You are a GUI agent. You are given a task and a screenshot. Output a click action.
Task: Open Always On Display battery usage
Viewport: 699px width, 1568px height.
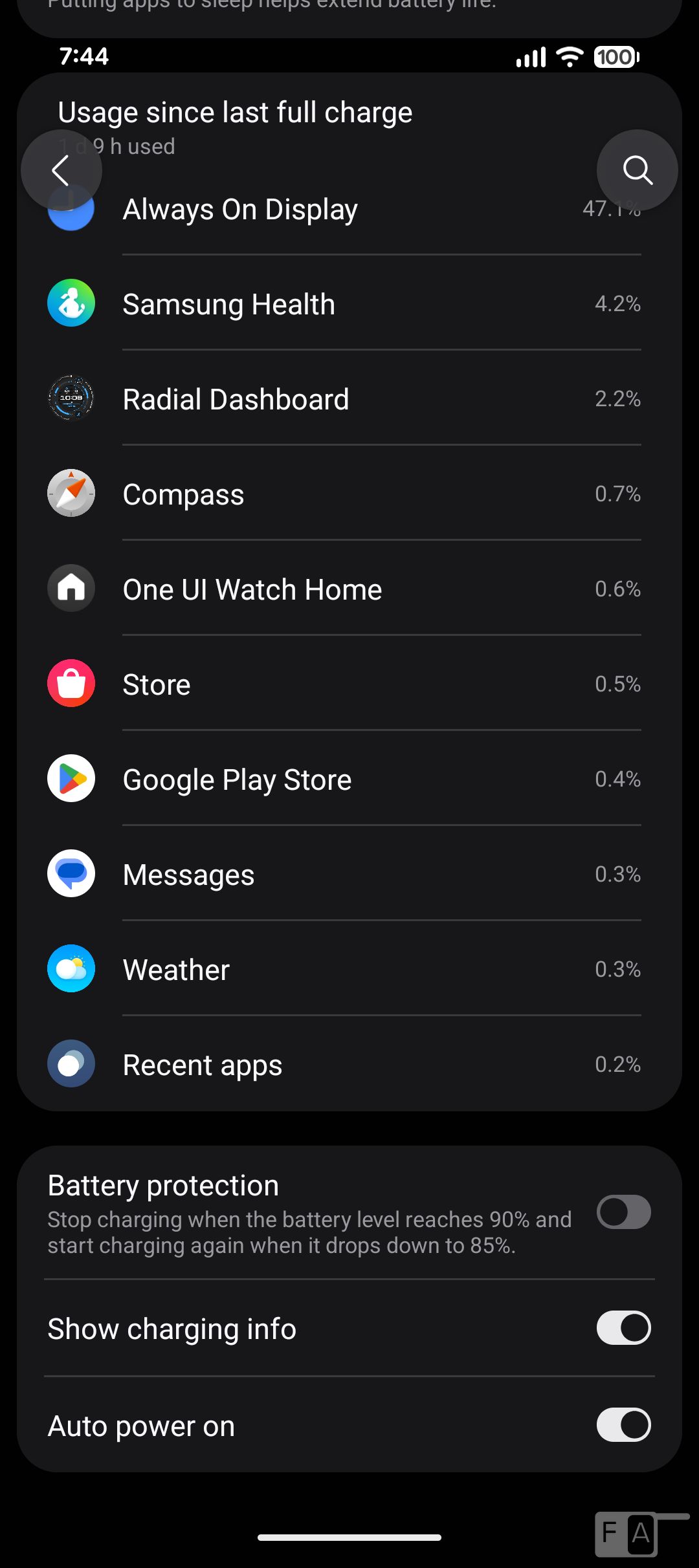point(349,209)
